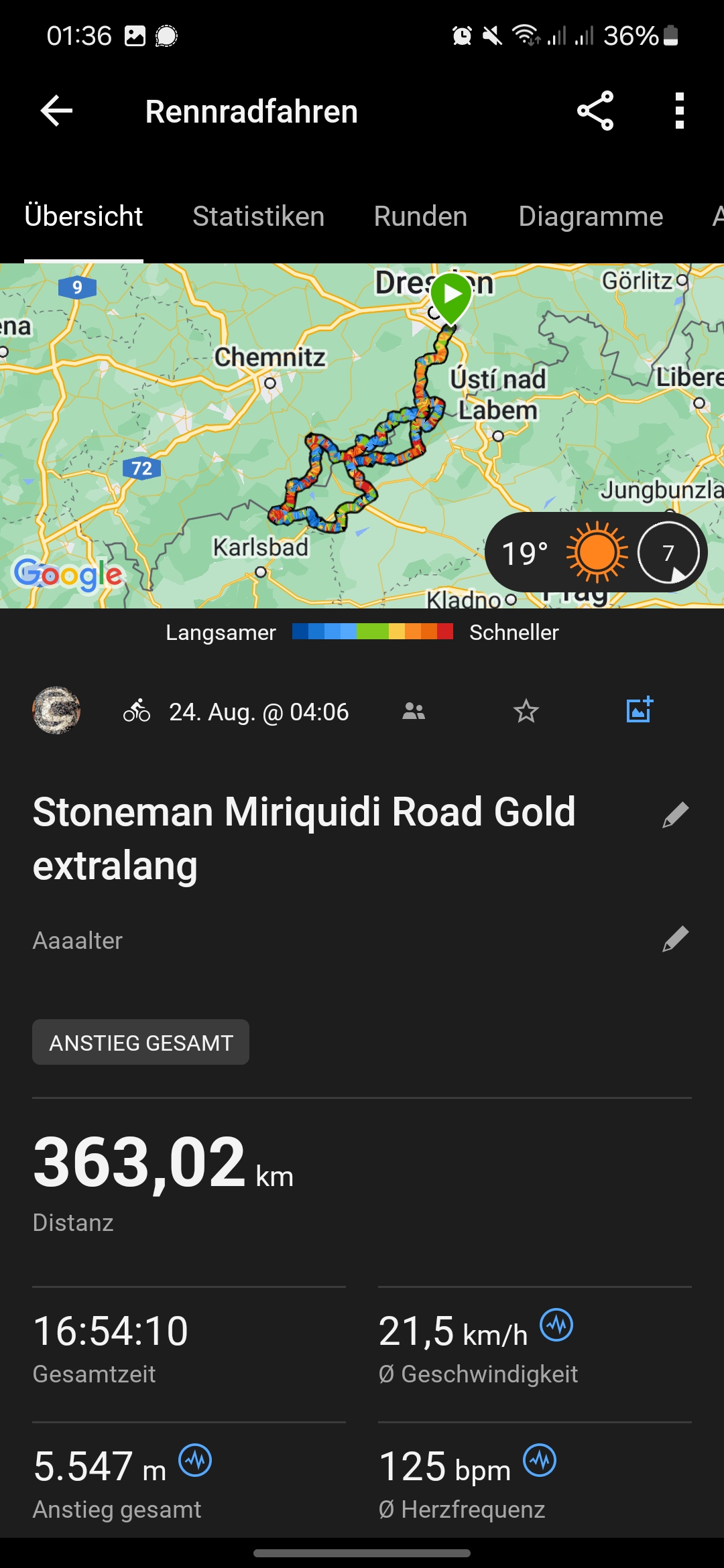The width and height of the screenshot is (724, 1568).
Task: Switch to the Statistiken tab
Action: (x=258, y=216)
